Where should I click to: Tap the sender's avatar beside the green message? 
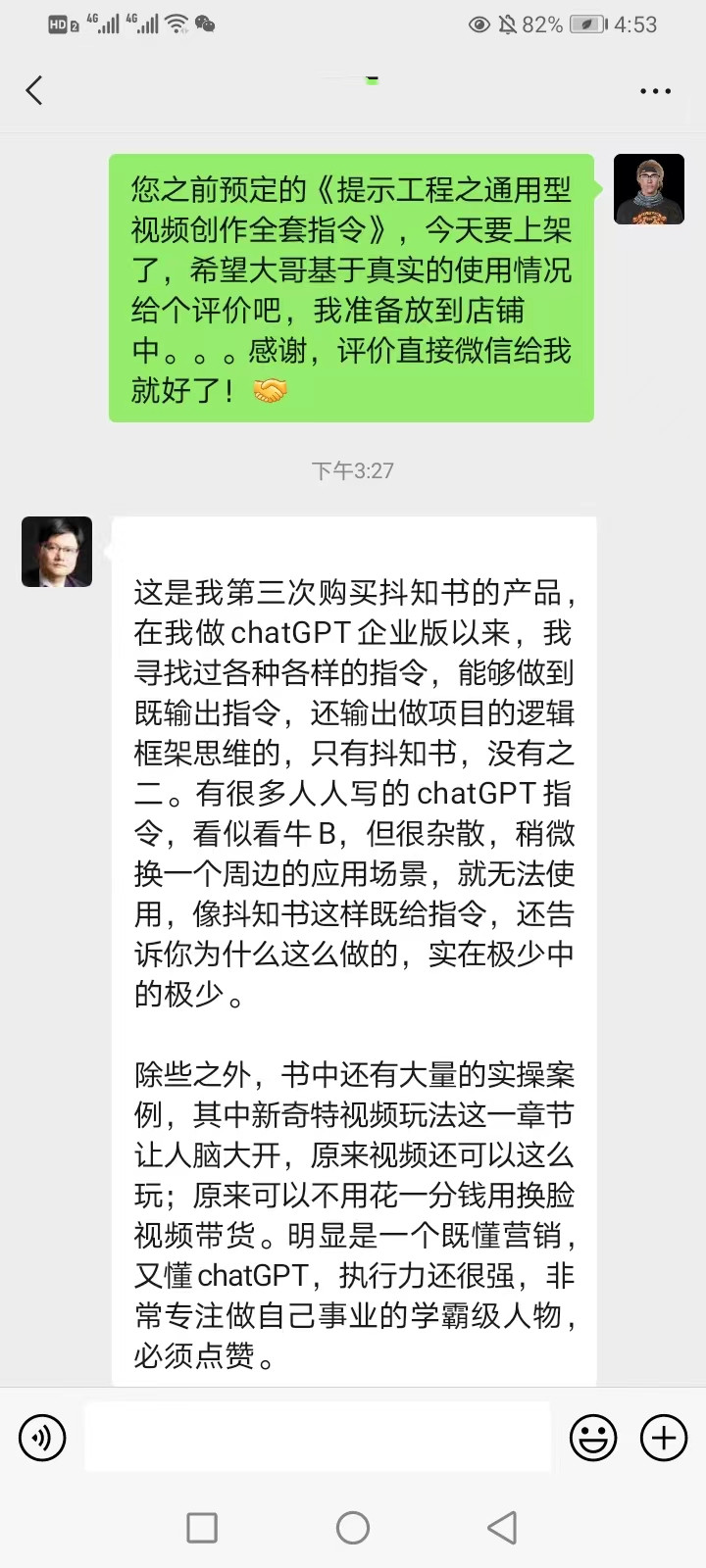[x=648, y=189]
